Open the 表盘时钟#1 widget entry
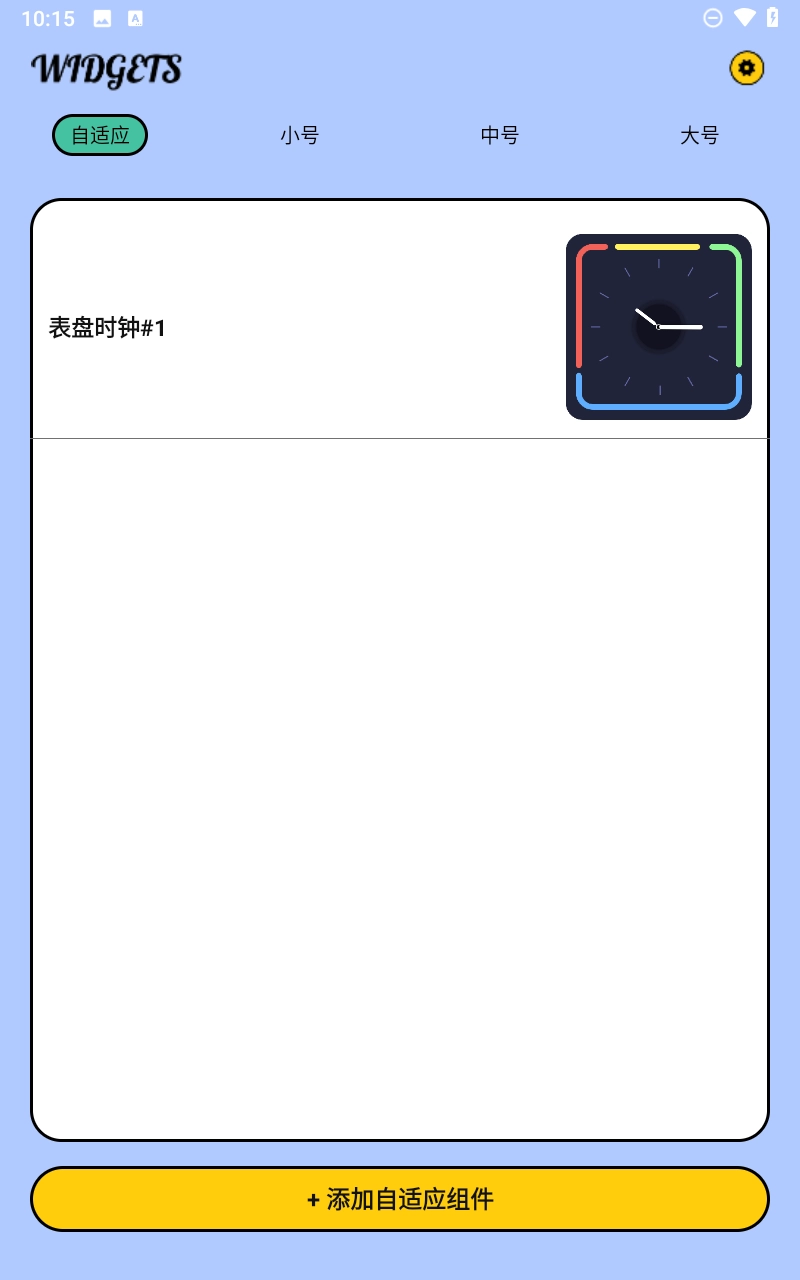This screenshot has width=800, height=1280. (400, 320)
